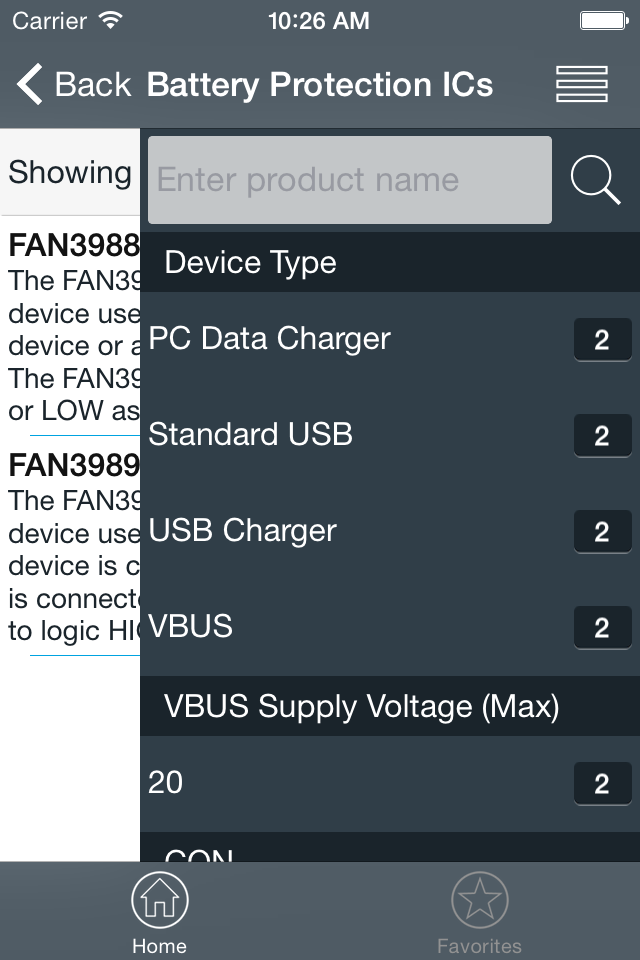Go back to the previous screen
The image size is (640, 960).
point(74,85)
